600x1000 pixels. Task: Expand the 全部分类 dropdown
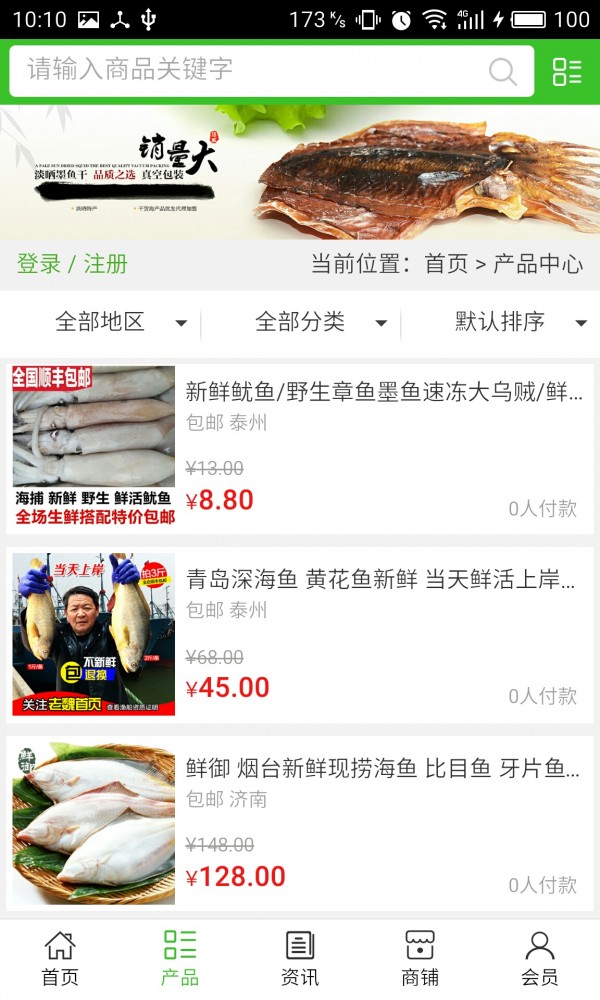coord(320,322)
